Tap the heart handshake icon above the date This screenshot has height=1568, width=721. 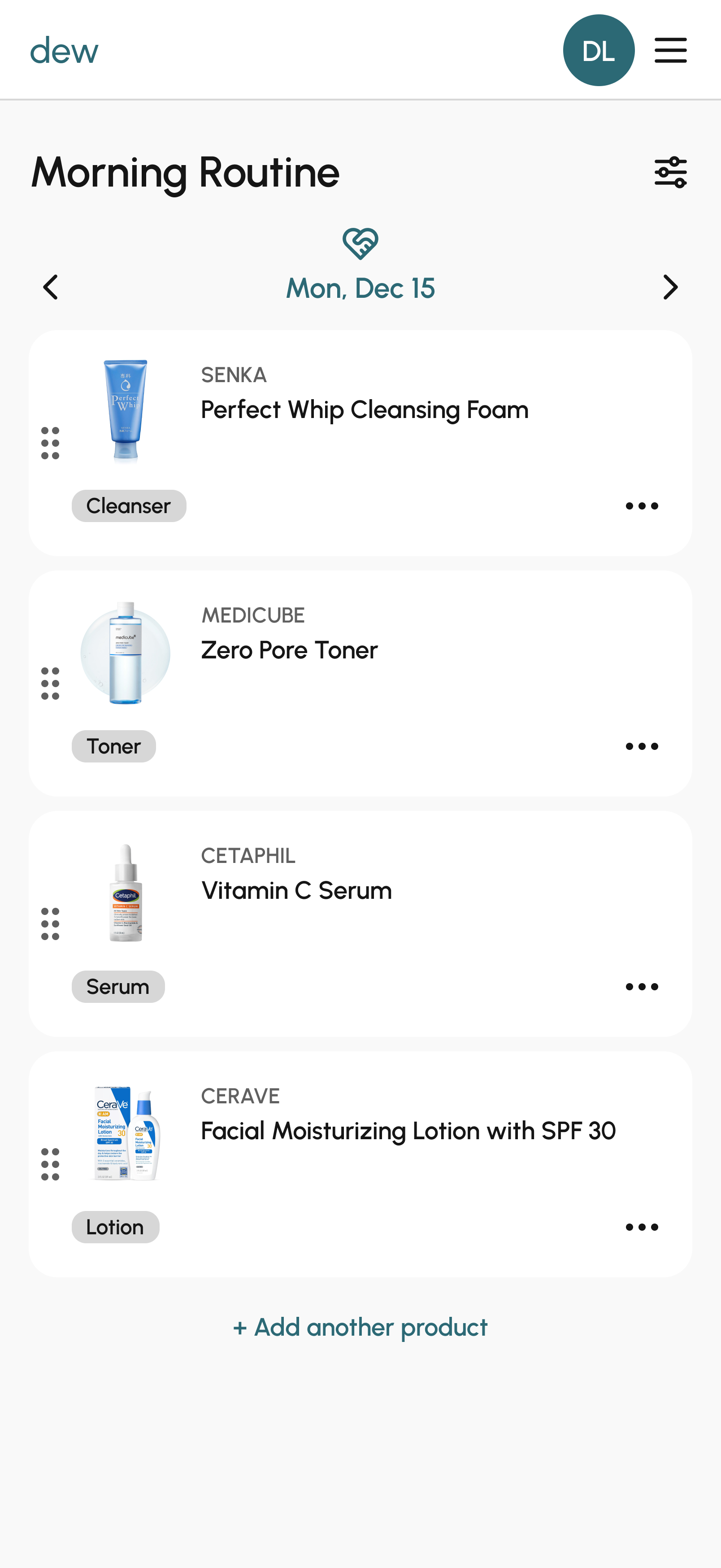click(x=360, y=244)
